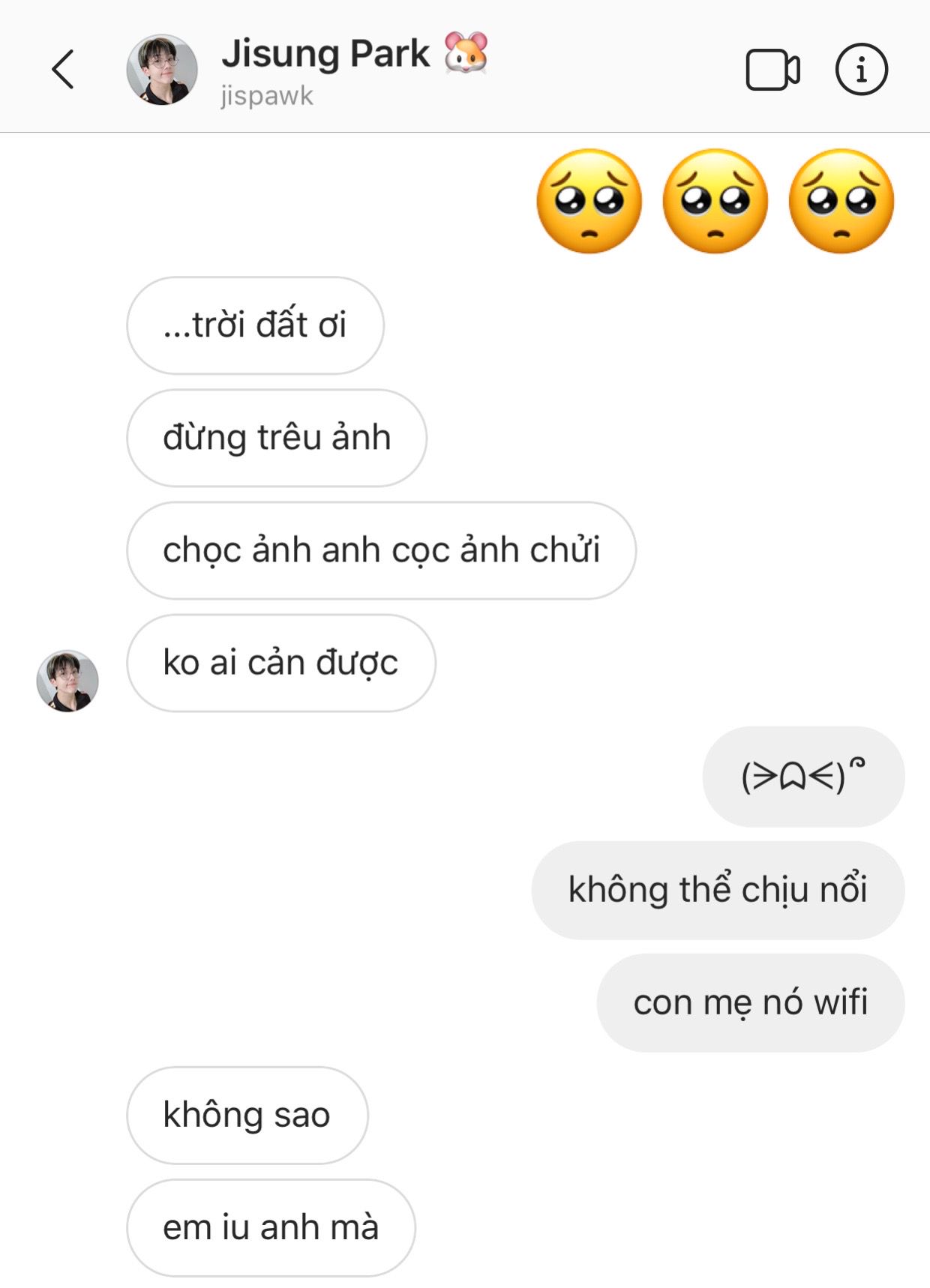Open the Jisung Park name header
The height and width of the screenshot is (1288, 930).
[326, 54]
